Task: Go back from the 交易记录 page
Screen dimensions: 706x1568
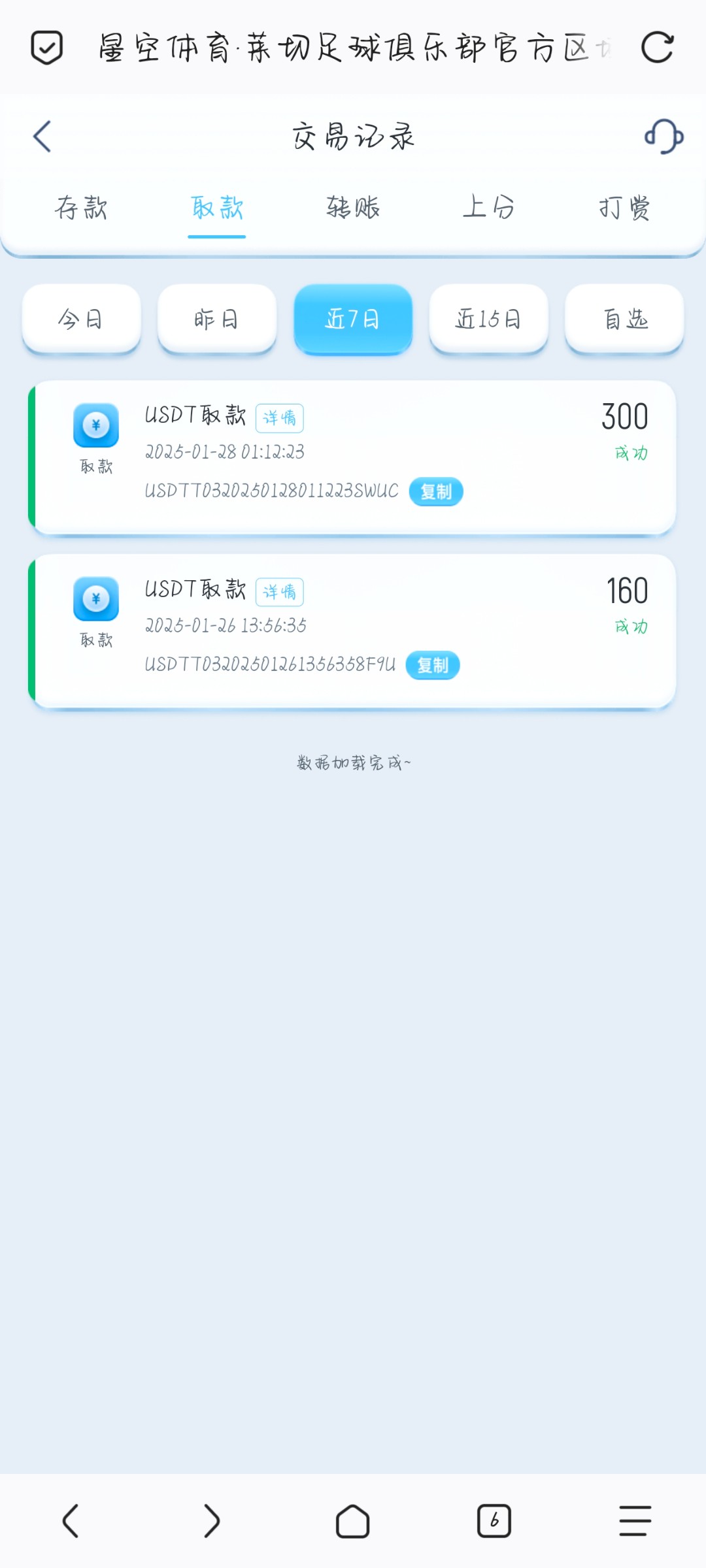Action: click(42, 137)
